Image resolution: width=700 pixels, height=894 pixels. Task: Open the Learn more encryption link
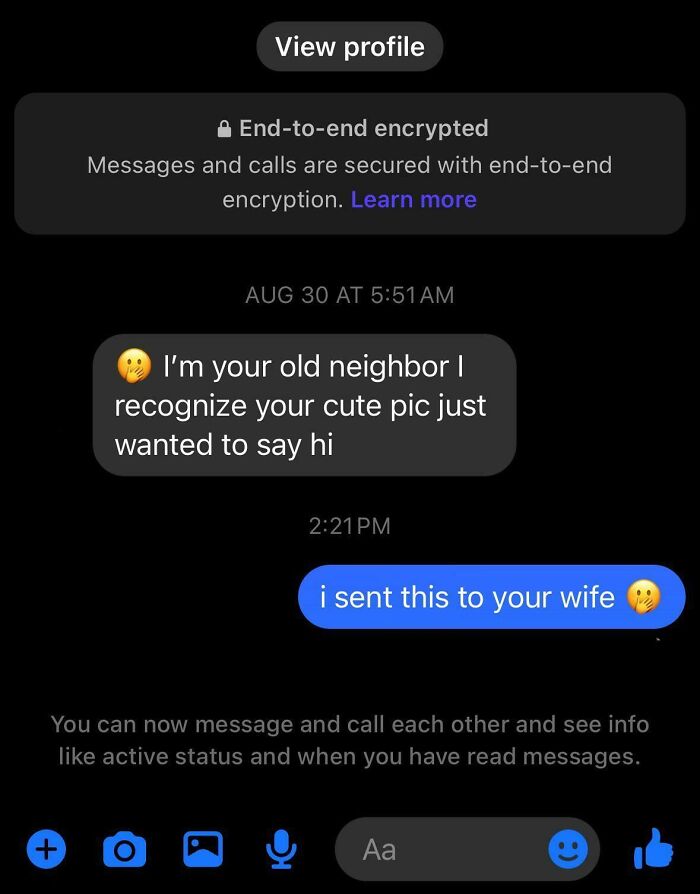(413, 199)
